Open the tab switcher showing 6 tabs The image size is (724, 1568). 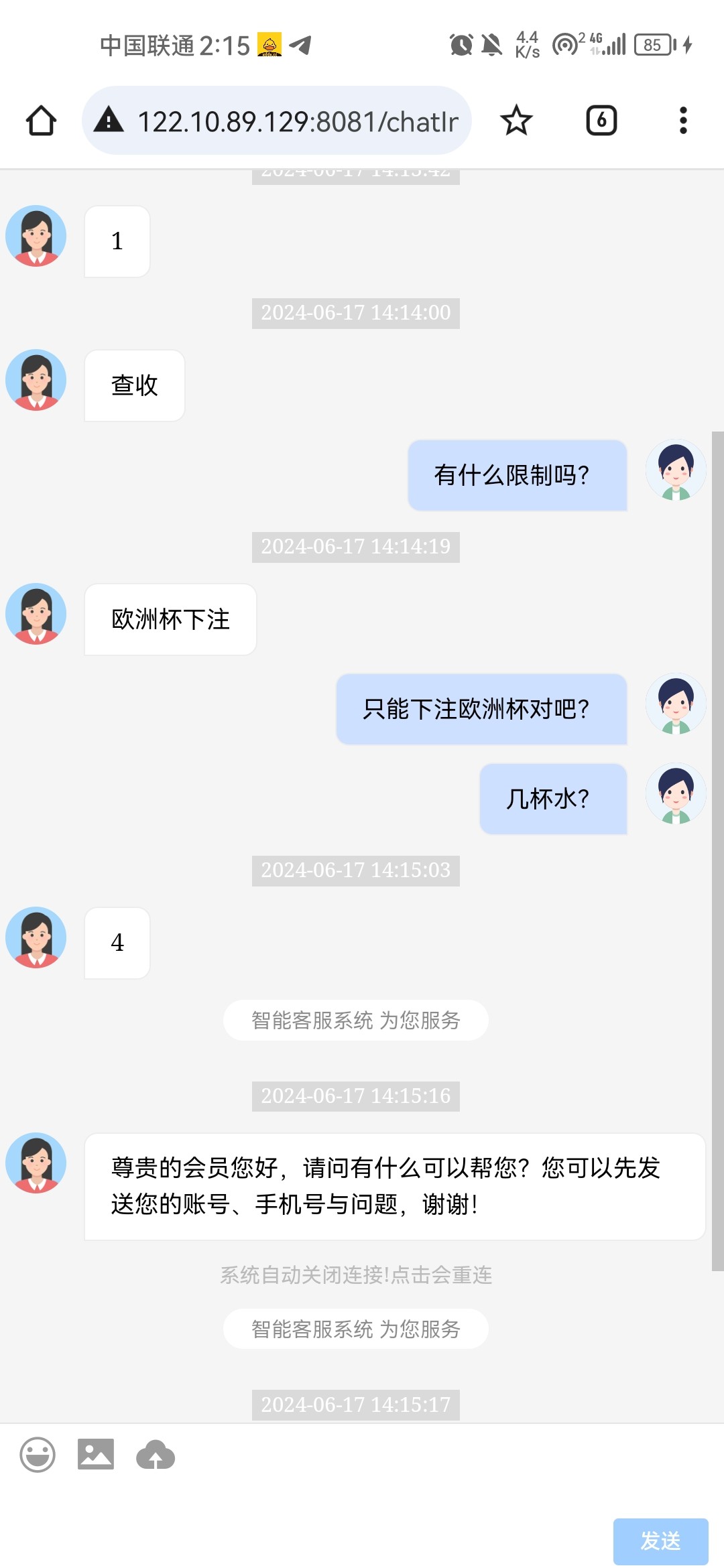601,121
